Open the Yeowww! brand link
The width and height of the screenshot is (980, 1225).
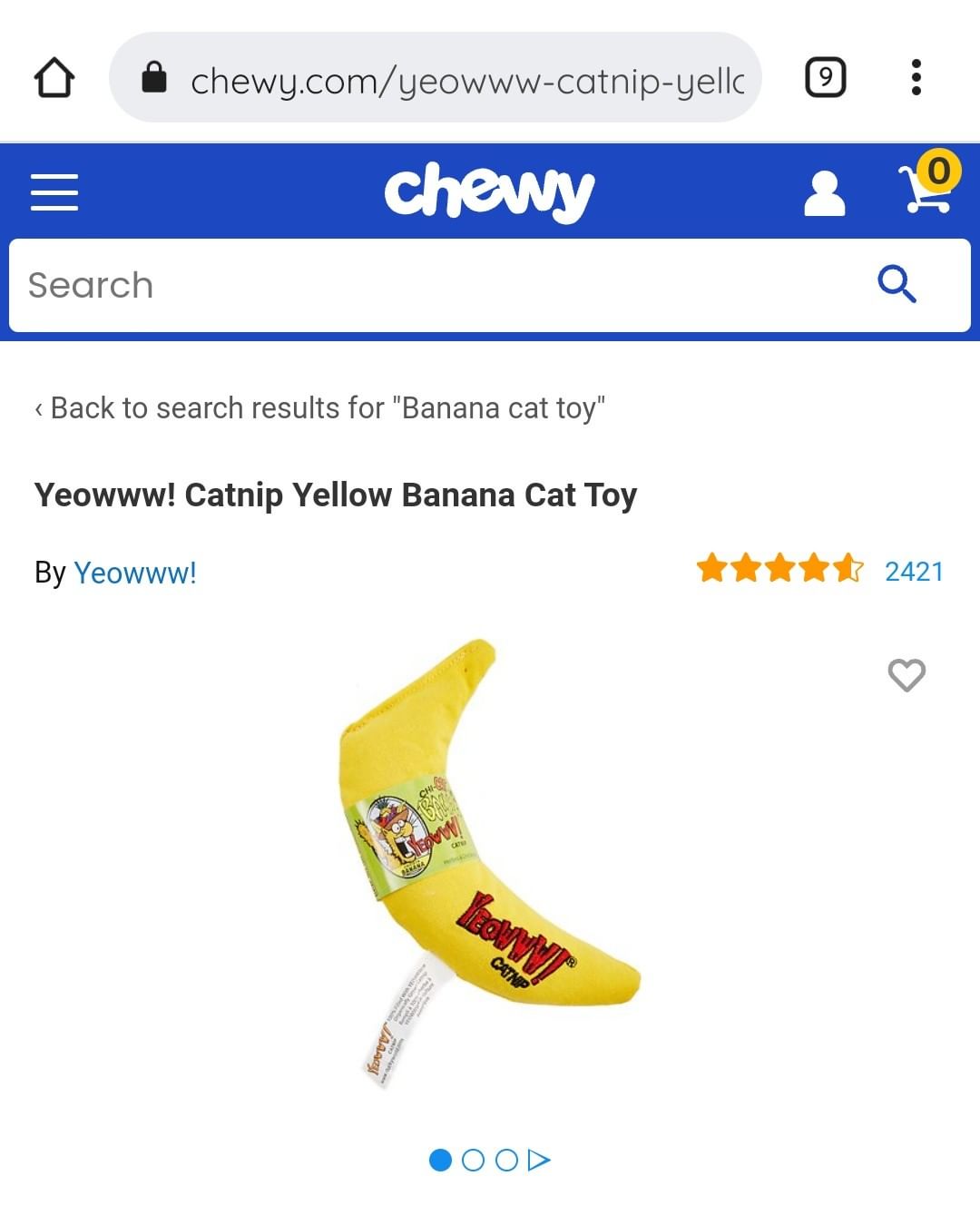coord(135,573)
